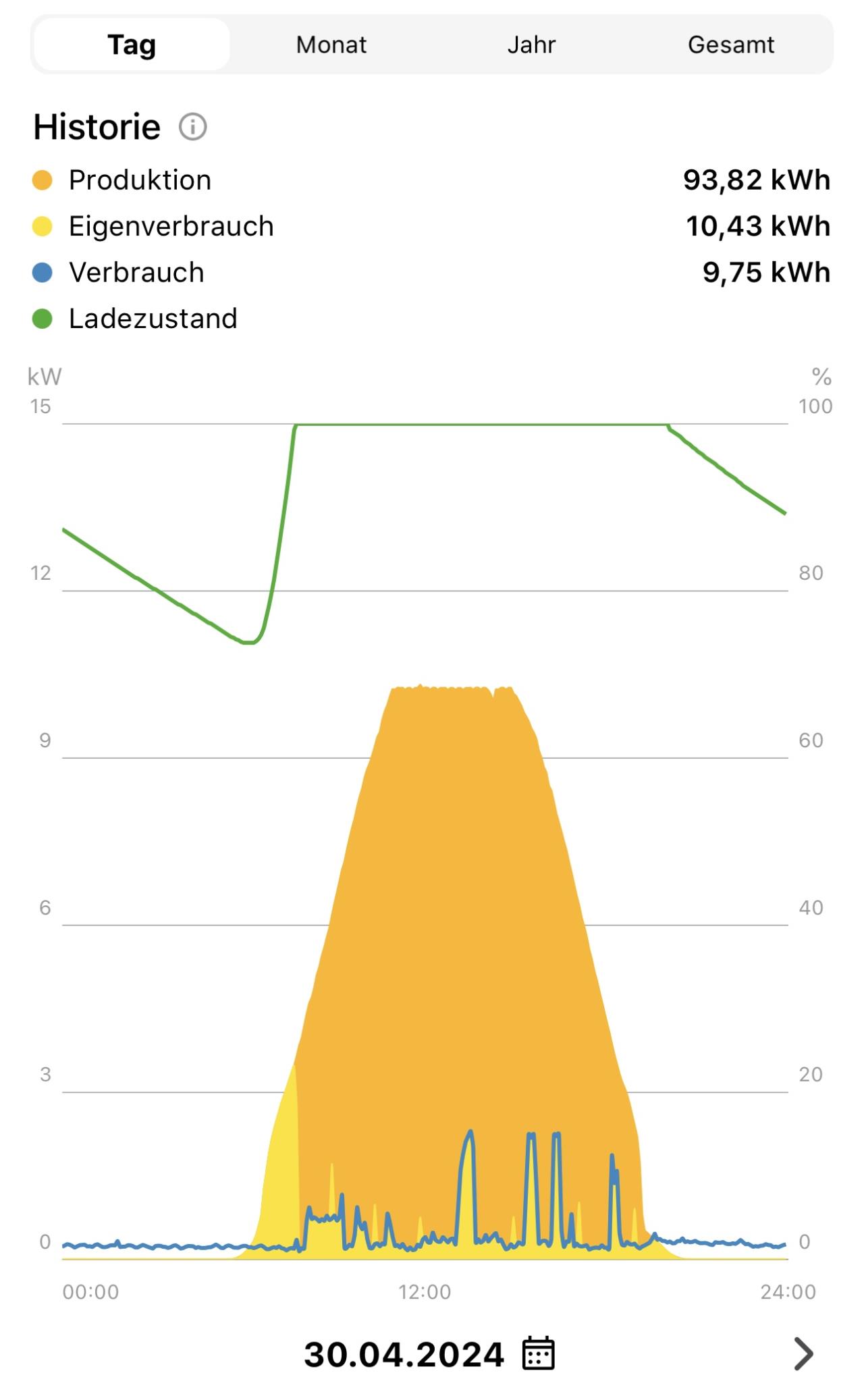Viewport: 864px width, 1400px height.
Task: Open the calendar date picker for 30.04.2024
Action: click(539, 1353)
